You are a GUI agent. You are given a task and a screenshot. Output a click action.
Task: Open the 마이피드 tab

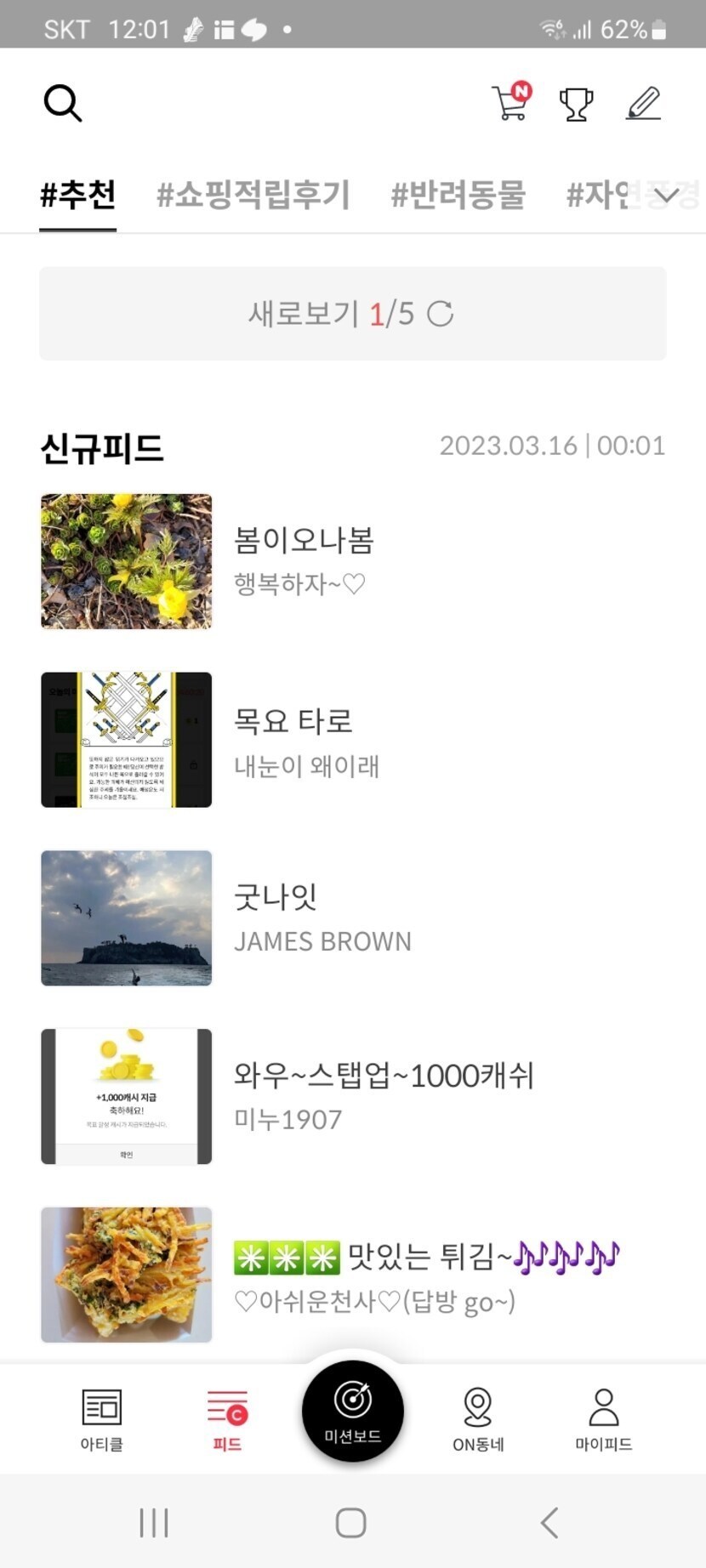pos(603,1419)
